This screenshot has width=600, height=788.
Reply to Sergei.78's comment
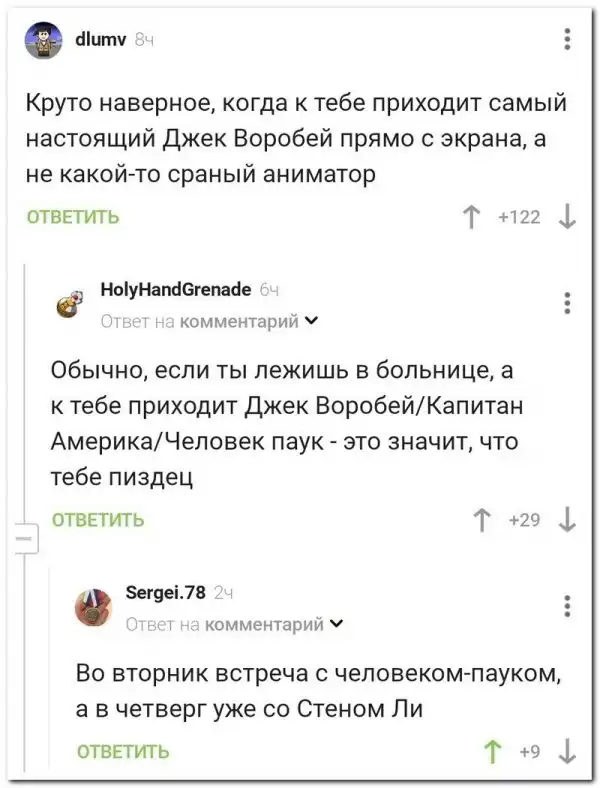click(x=123, y=752)
